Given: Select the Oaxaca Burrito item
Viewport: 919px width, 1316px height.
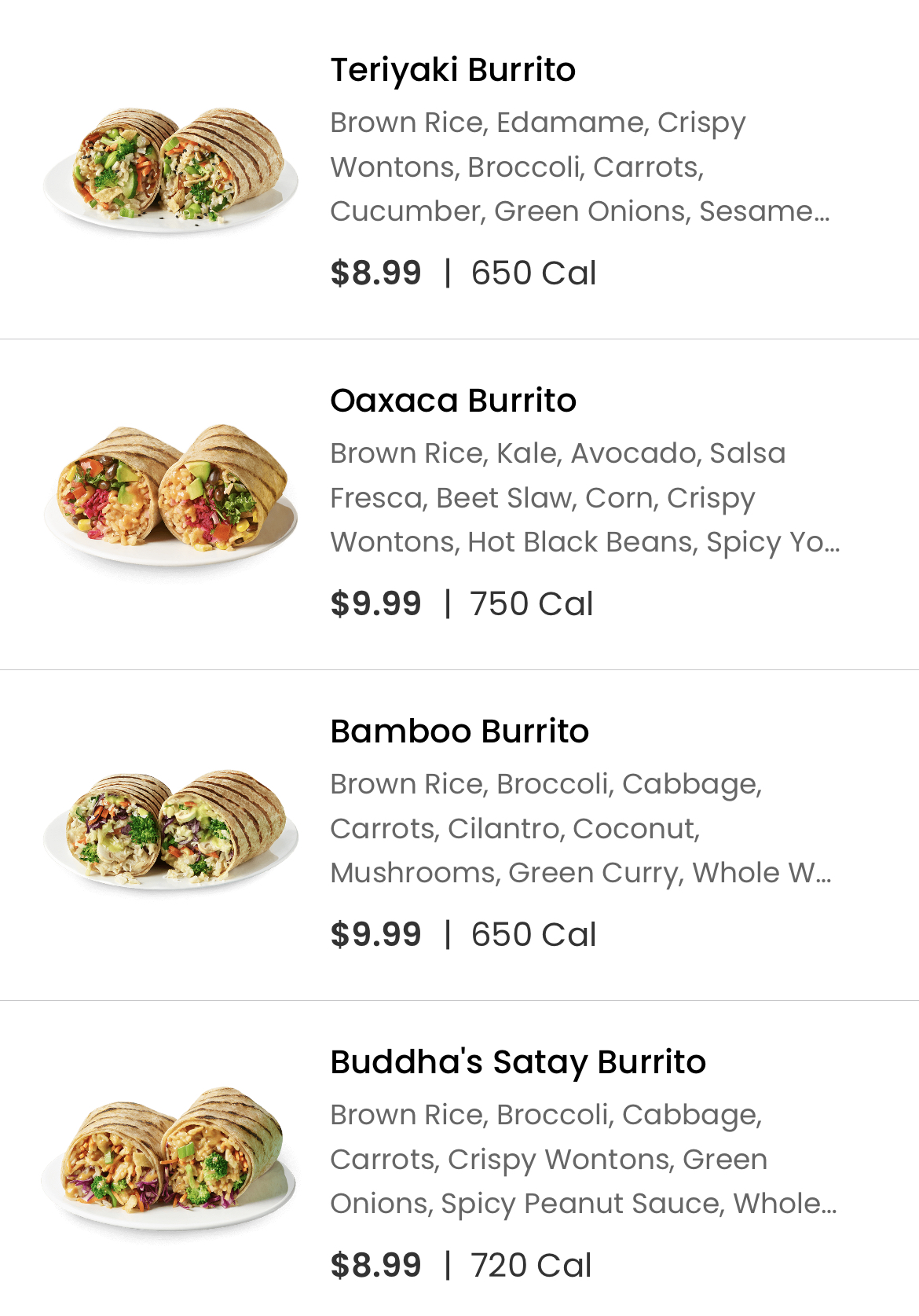Looking at the screenshot, I should pos(453,401).
